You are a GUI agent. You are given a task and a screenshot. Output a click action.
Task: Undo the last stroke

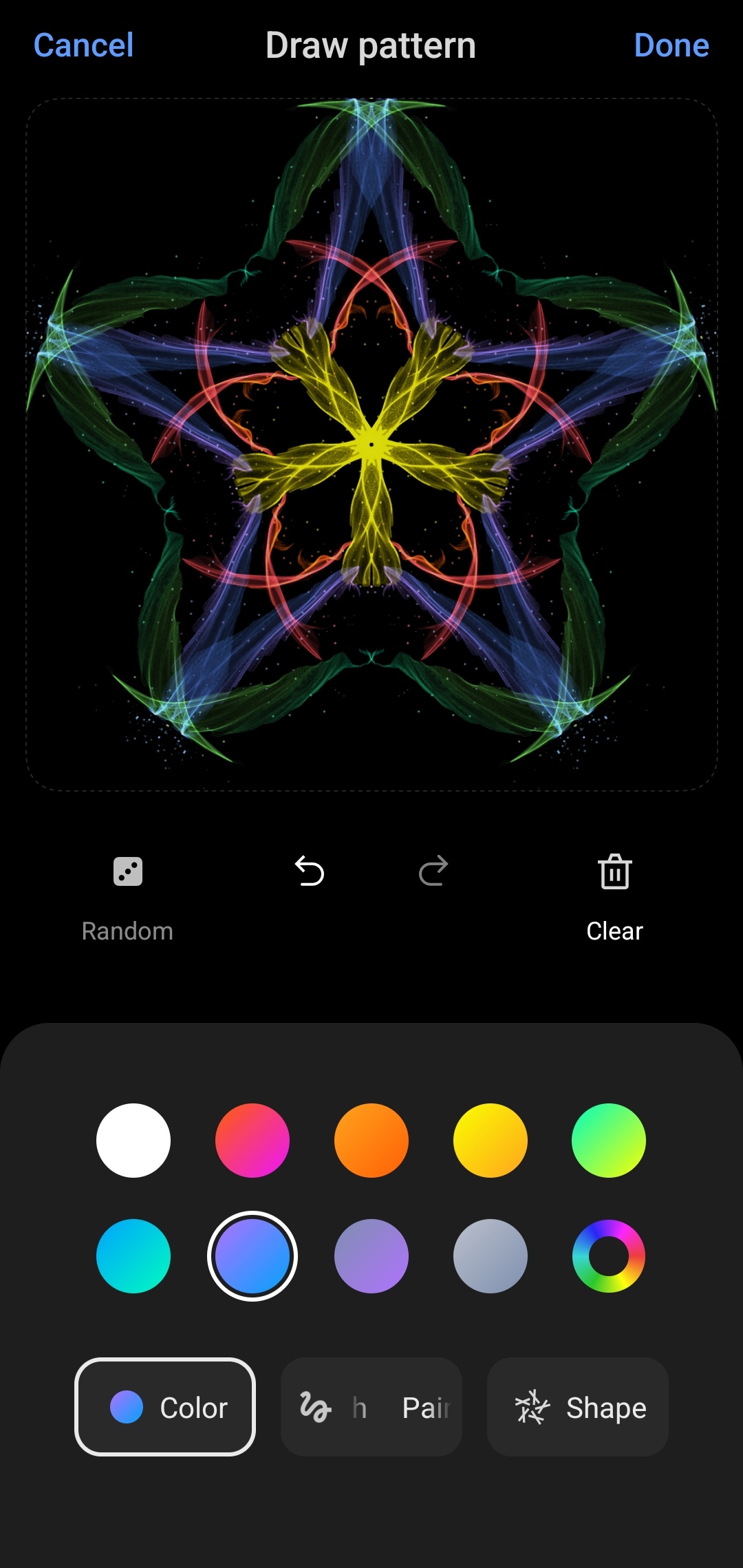(x=309, y=871)
